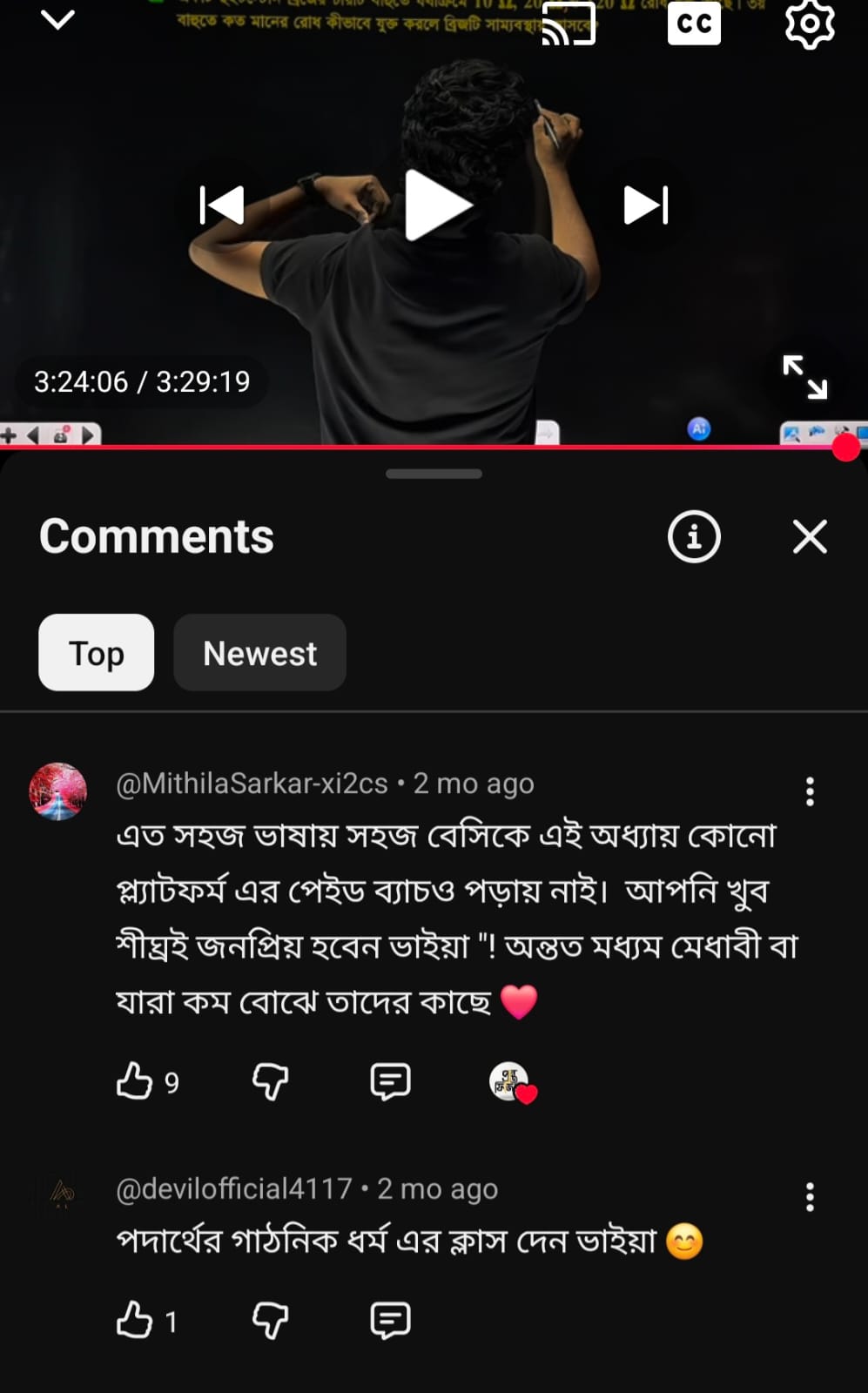Open comments info icon
Image resolution: width=868 pixels, height=1393 pixels.
pos(694,536)
